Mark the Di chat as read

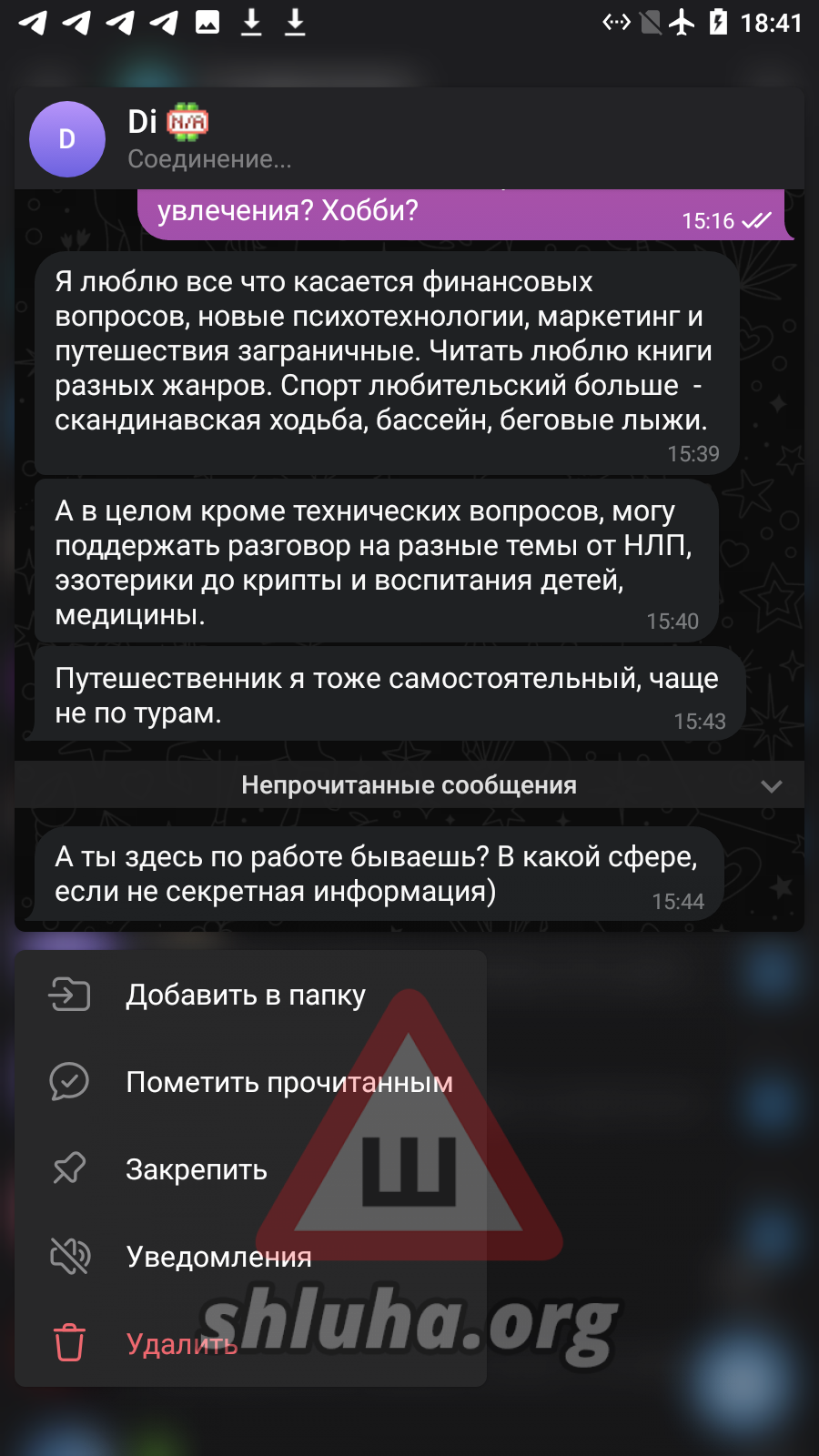pos(288,1082)
